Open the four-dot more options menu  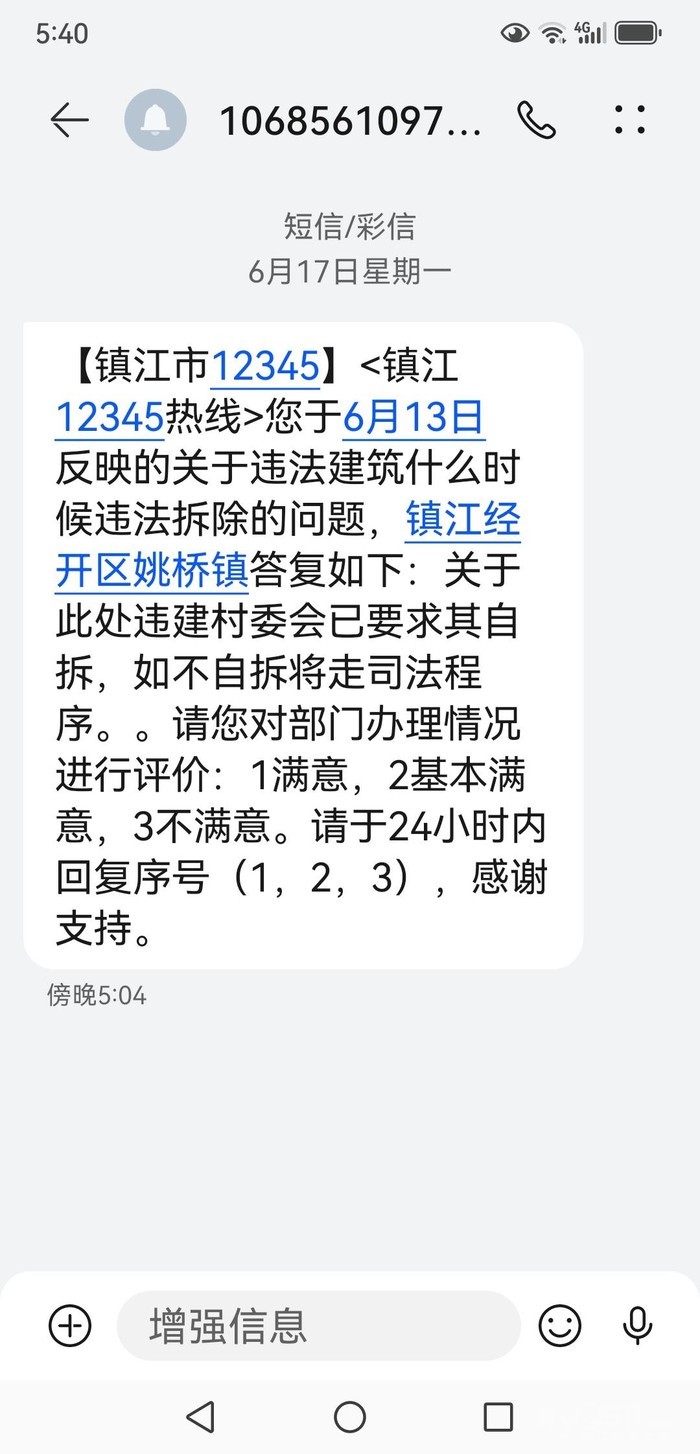pos(630,121)
